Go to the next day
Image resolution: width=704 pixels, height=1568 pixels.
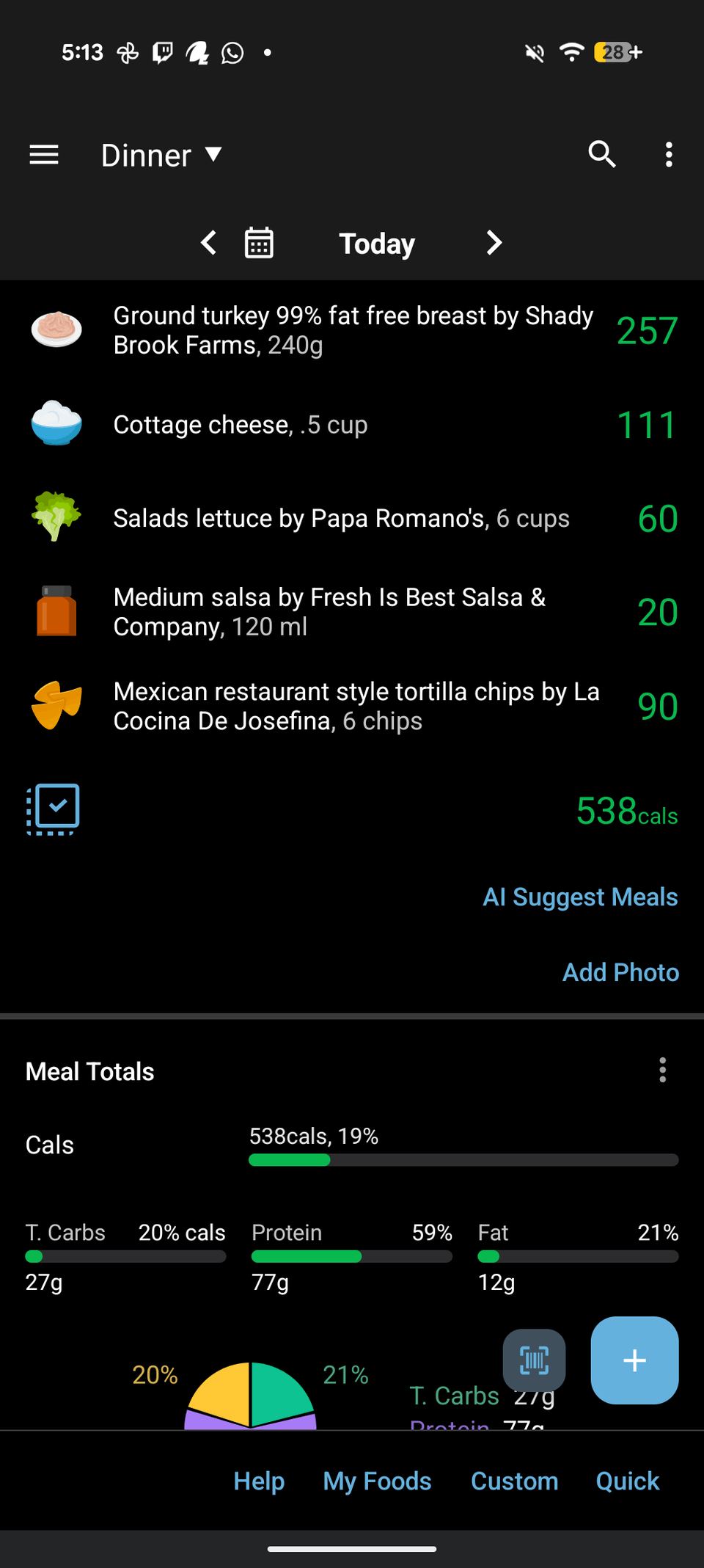coord(494,243)
